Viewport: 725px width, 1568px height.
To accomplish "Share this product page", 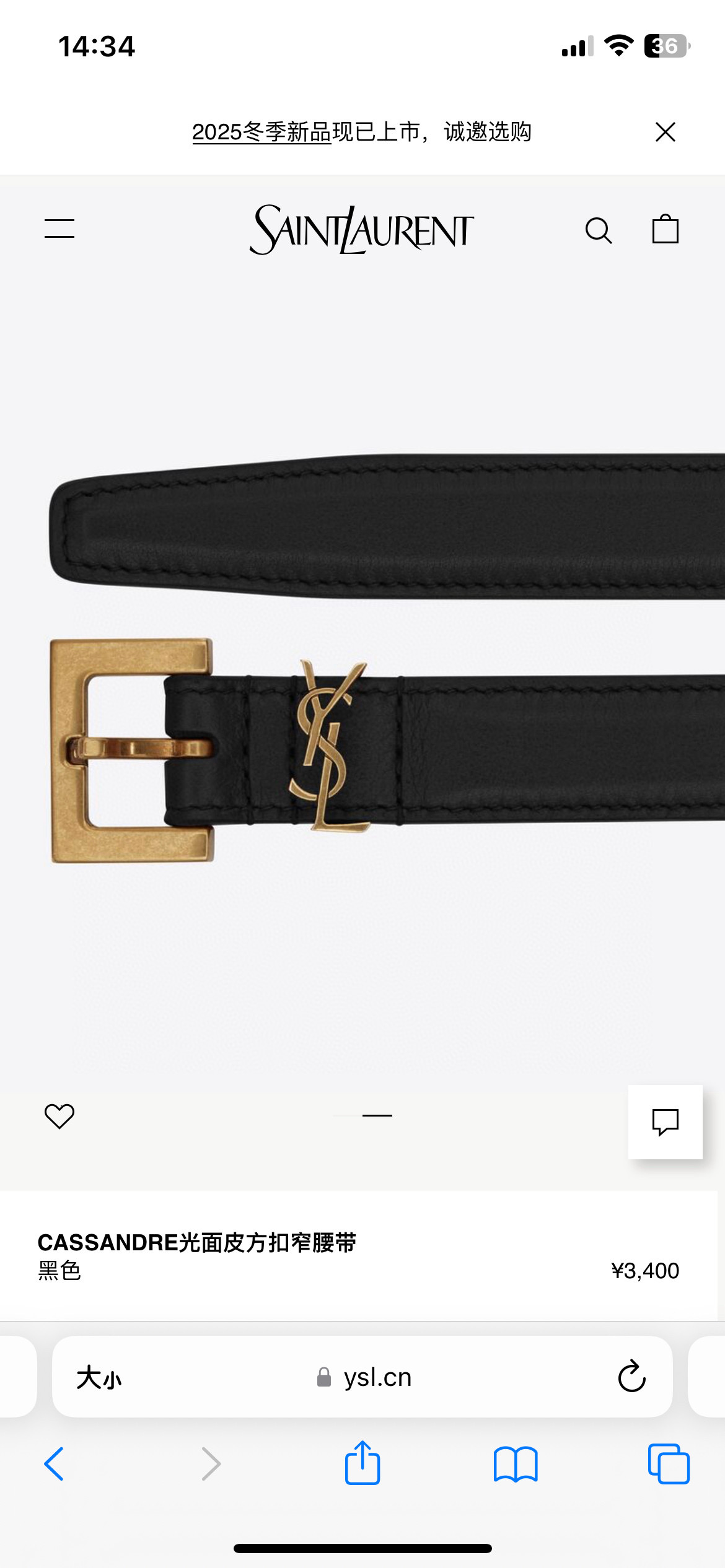I will 362,1463.
